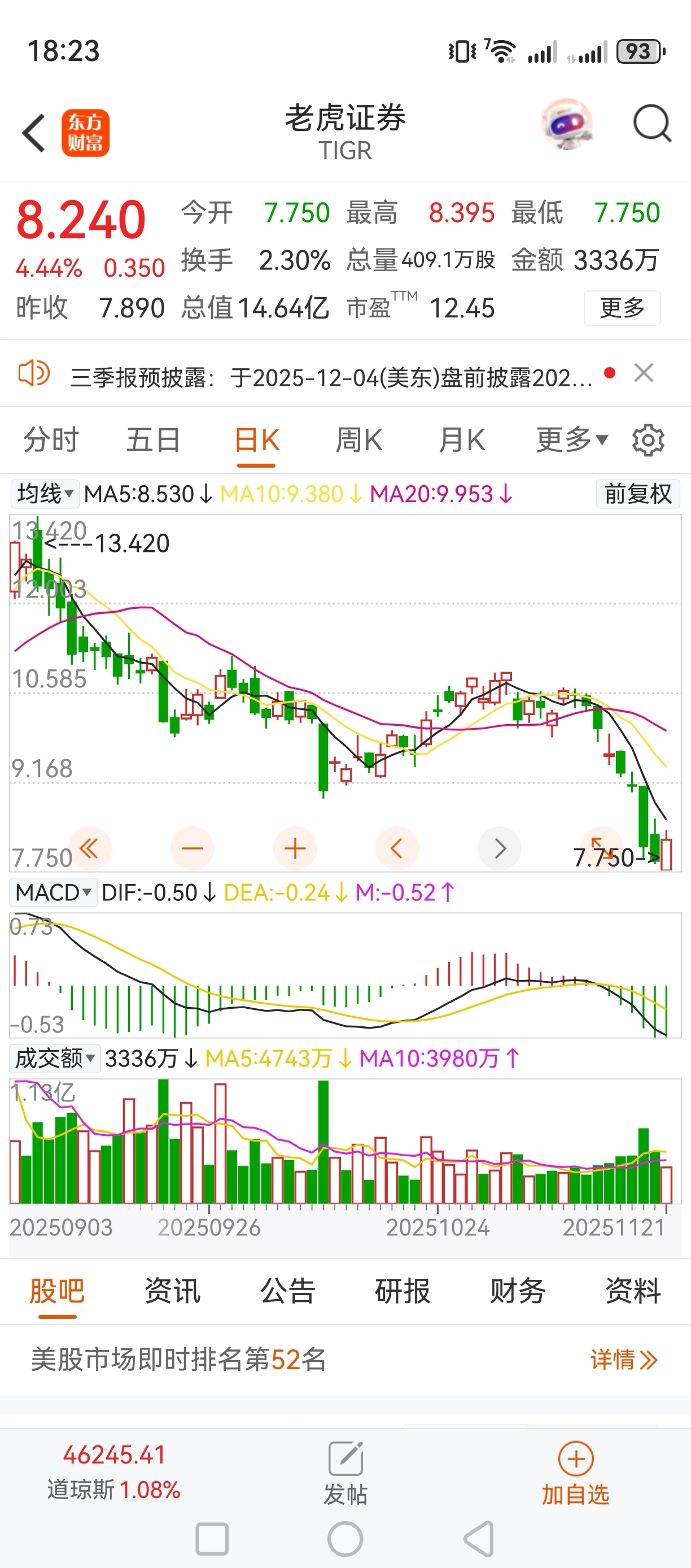Select the 周K chart tab
Screen dimensions: 691x1568
(359, 439)
